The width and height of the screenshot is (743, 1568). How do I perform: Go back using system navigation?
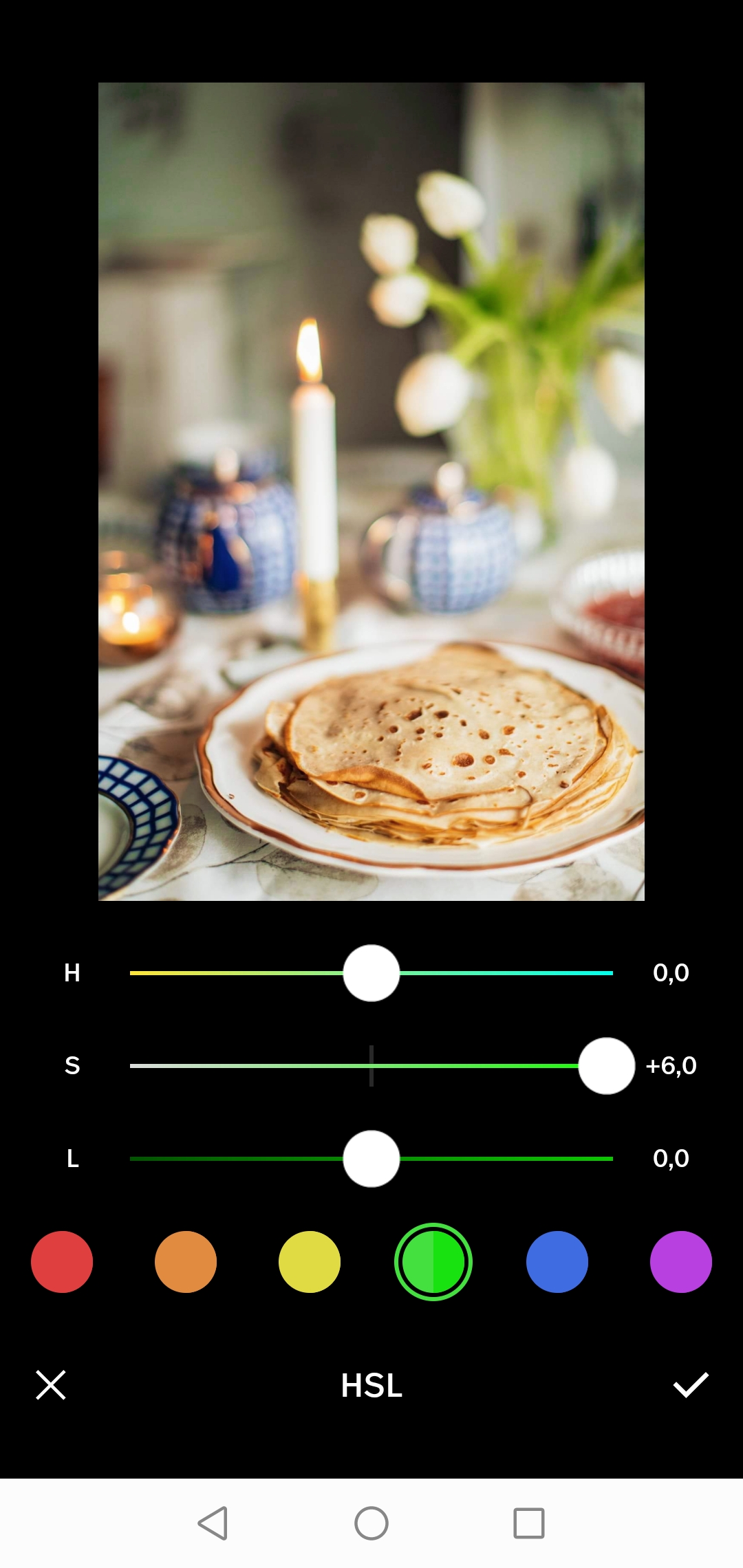pos(213,1523)
